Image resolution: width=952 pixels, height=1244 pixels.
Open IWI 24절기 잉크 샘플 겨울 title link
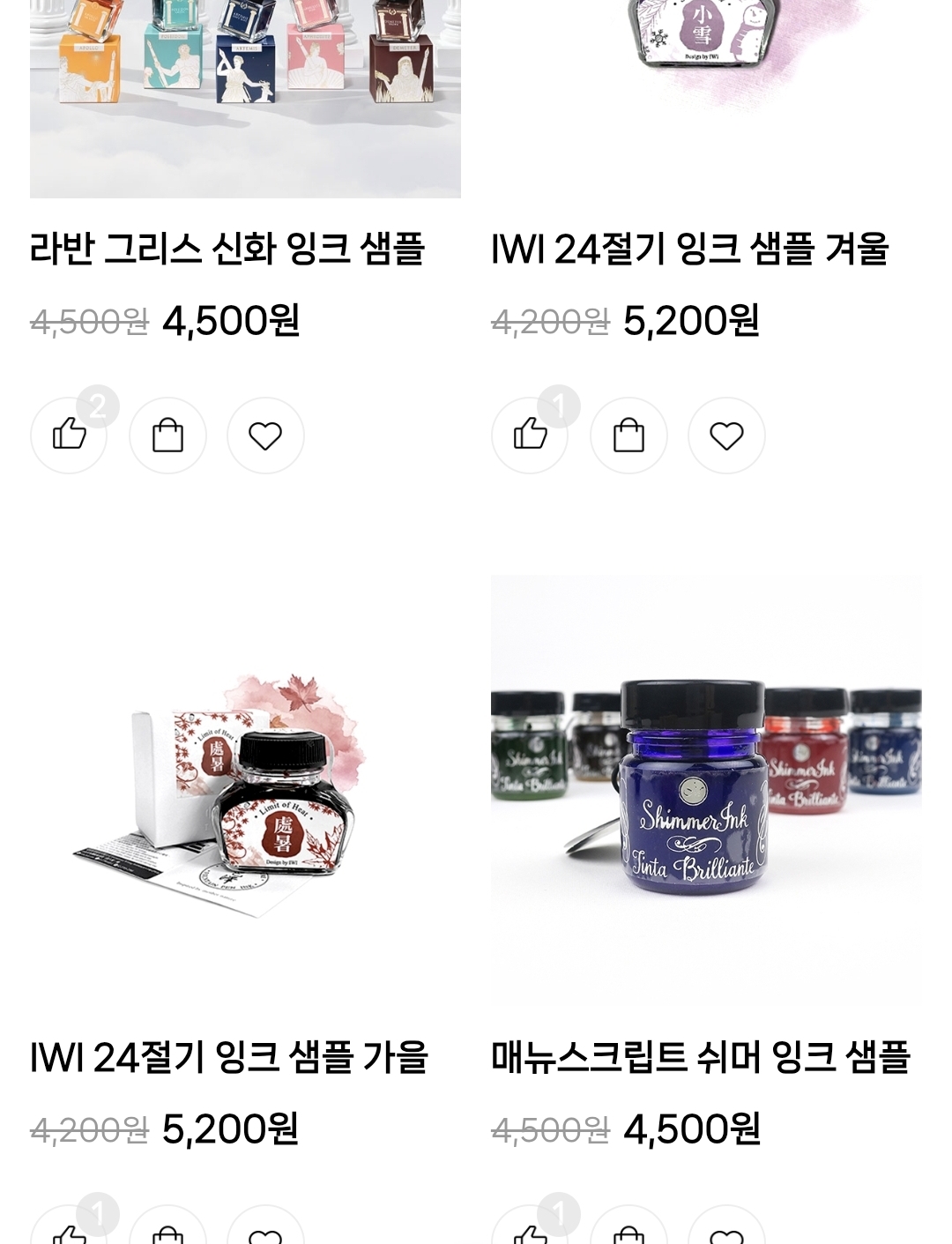(690, 250)
